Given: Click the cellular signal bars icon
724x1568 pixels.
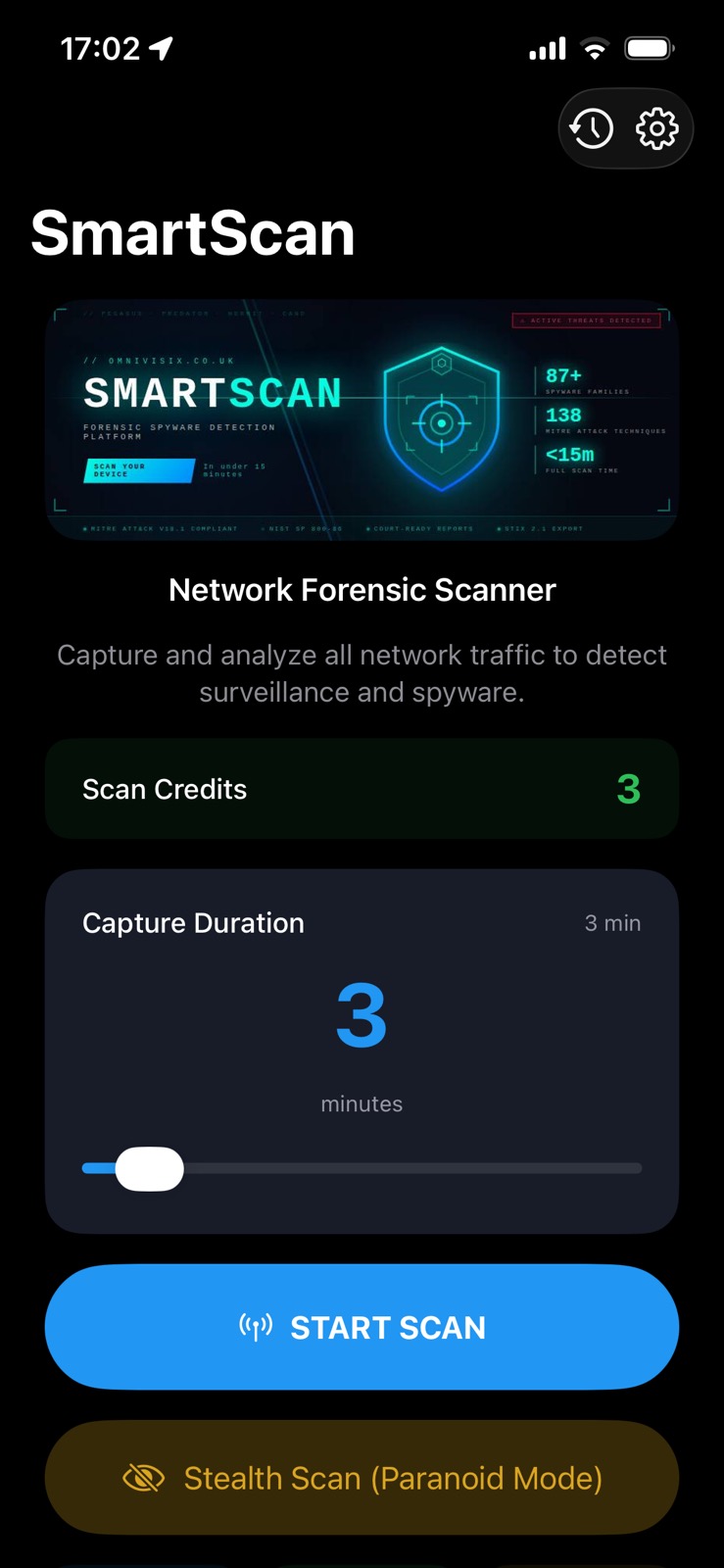Looking at the screenshot, I should click(x=547, y=47).
